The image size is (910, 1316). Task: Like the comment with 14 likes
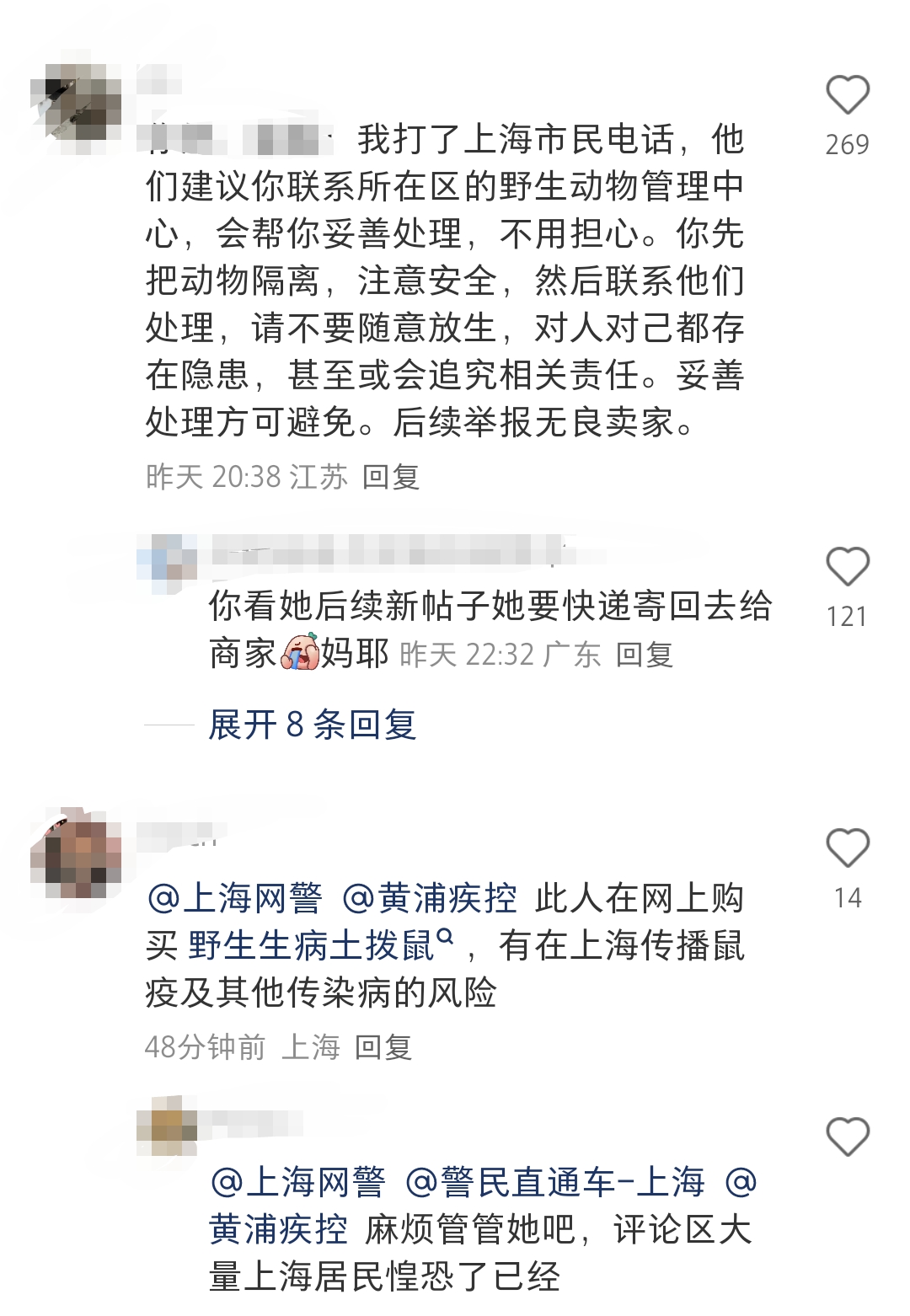coord(847,848)
